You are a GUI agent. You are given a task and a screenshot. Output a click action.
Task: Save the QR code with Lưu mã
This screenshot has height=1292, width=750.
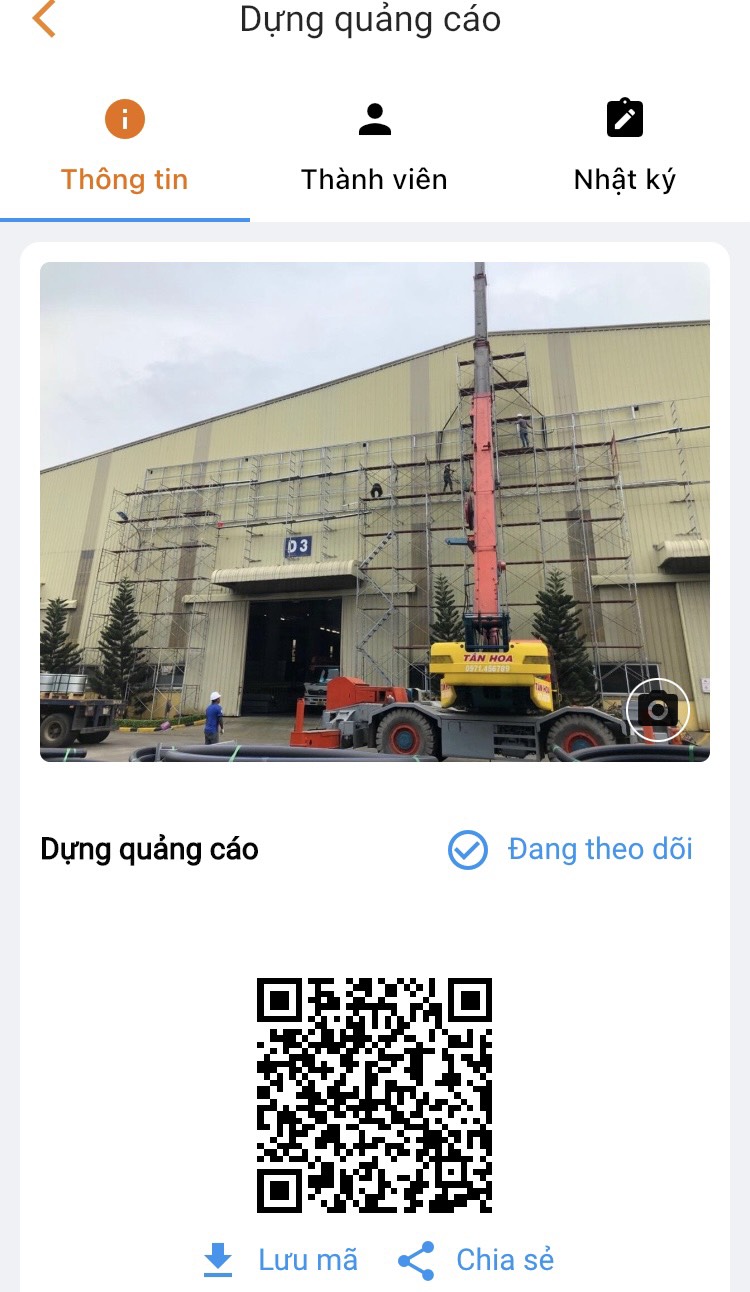click(x=280, y=1260)
